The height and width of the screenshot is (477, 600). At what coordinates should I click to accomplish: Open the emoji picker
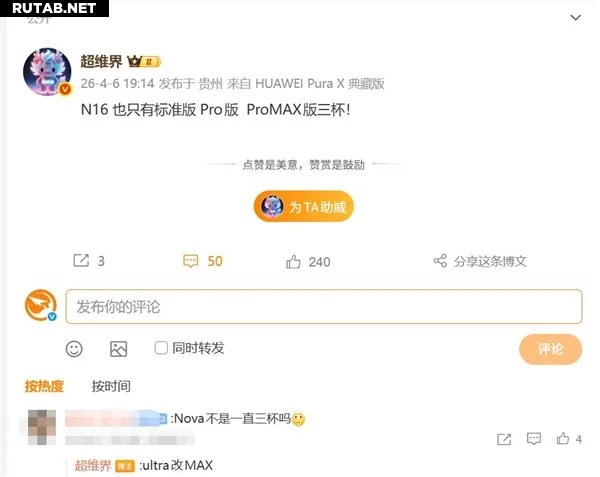tap(74, 349)
